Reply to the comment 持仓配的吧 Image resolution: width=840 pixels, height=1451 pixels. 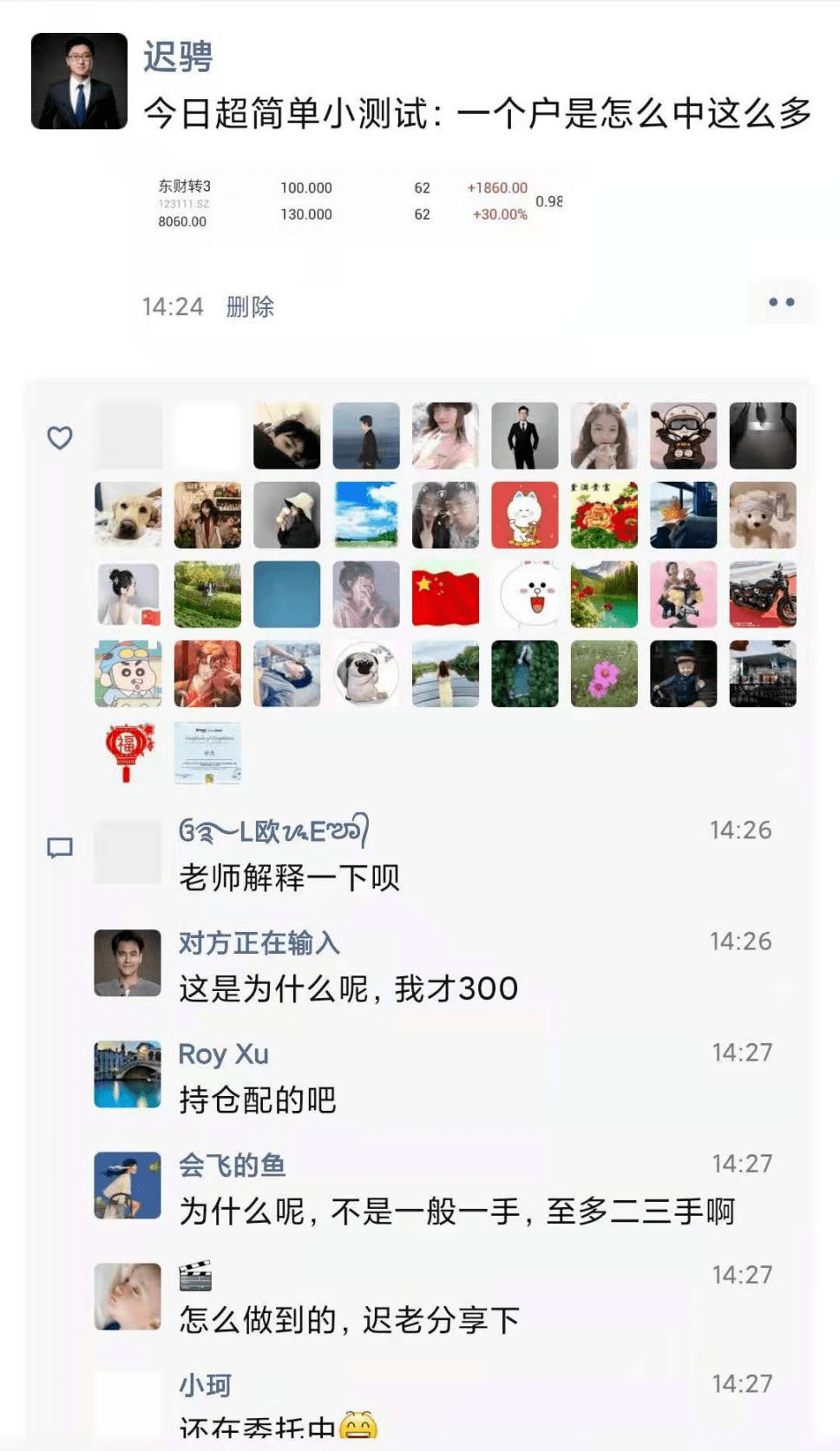coord(258,1100)
